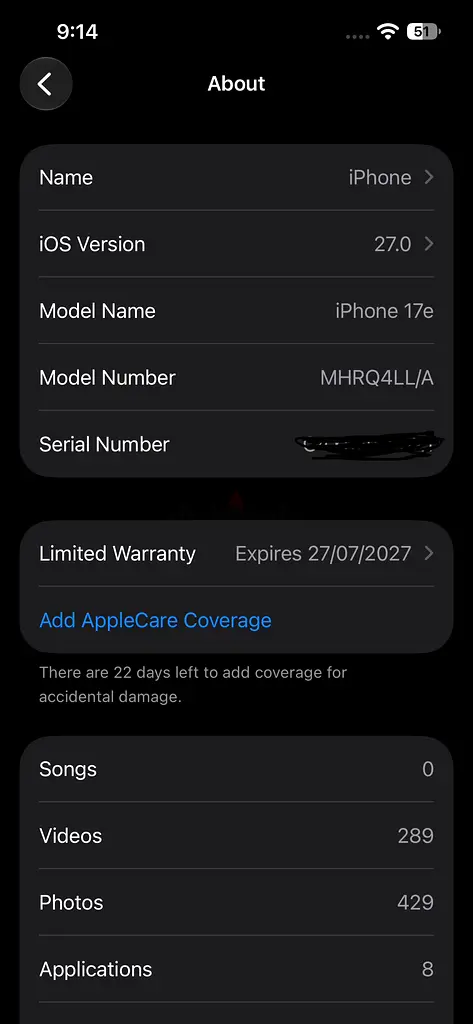Go back from the About screen
The height and width of the screenshot is (1024, 473).
coord(46,84)
